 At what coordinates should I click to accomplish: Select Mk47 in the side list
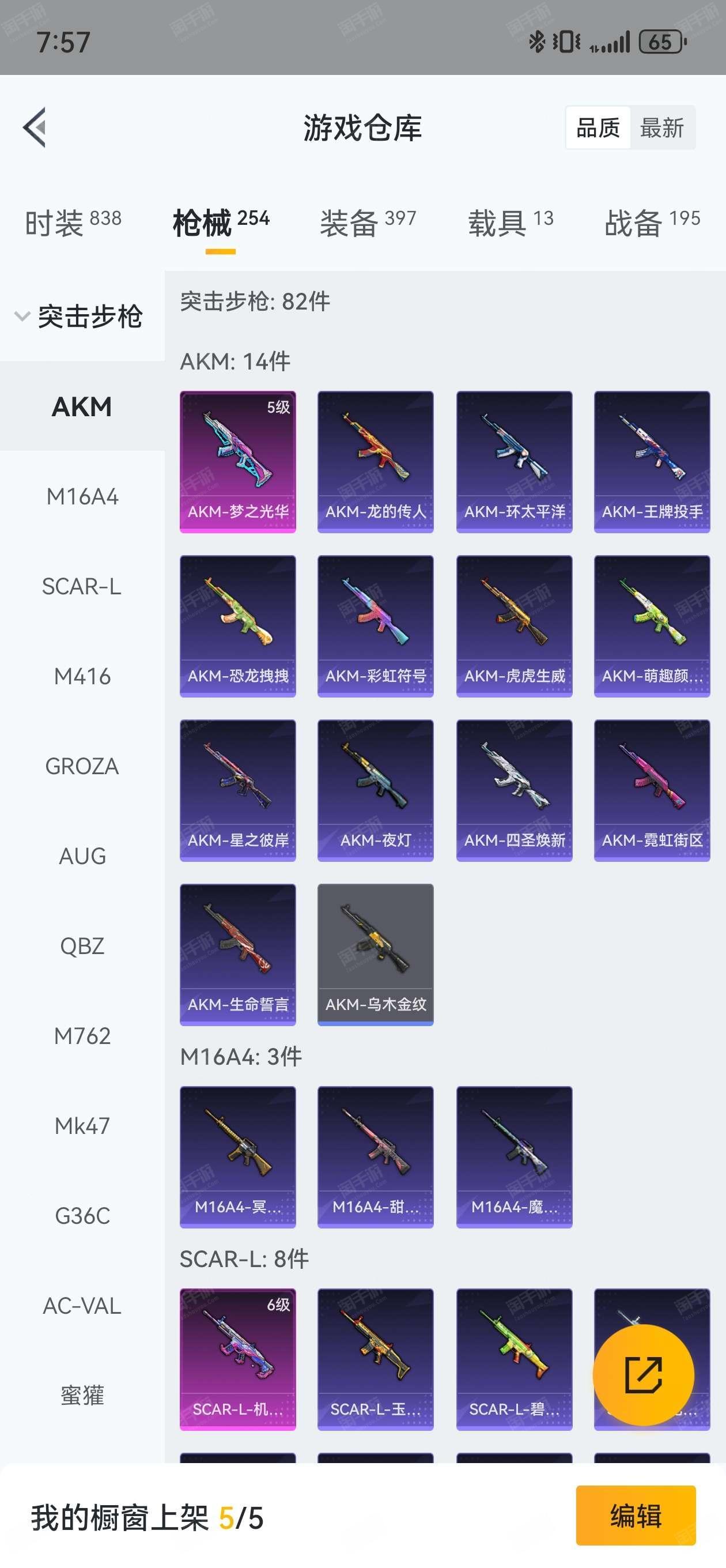[82, 1126]
